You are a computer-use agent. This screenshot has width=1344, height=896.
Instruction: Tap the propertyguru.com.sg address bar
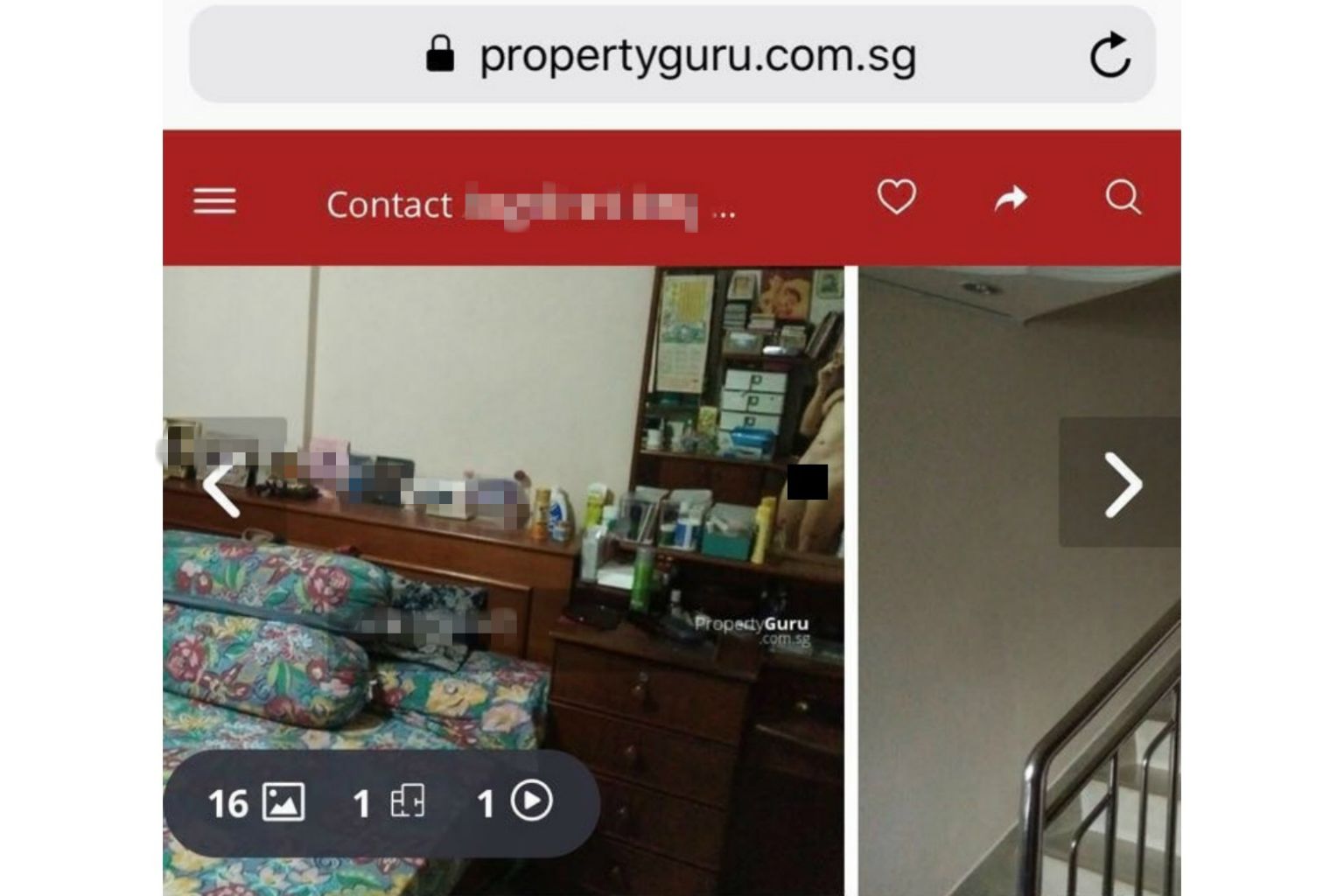(x=696, y=56)
